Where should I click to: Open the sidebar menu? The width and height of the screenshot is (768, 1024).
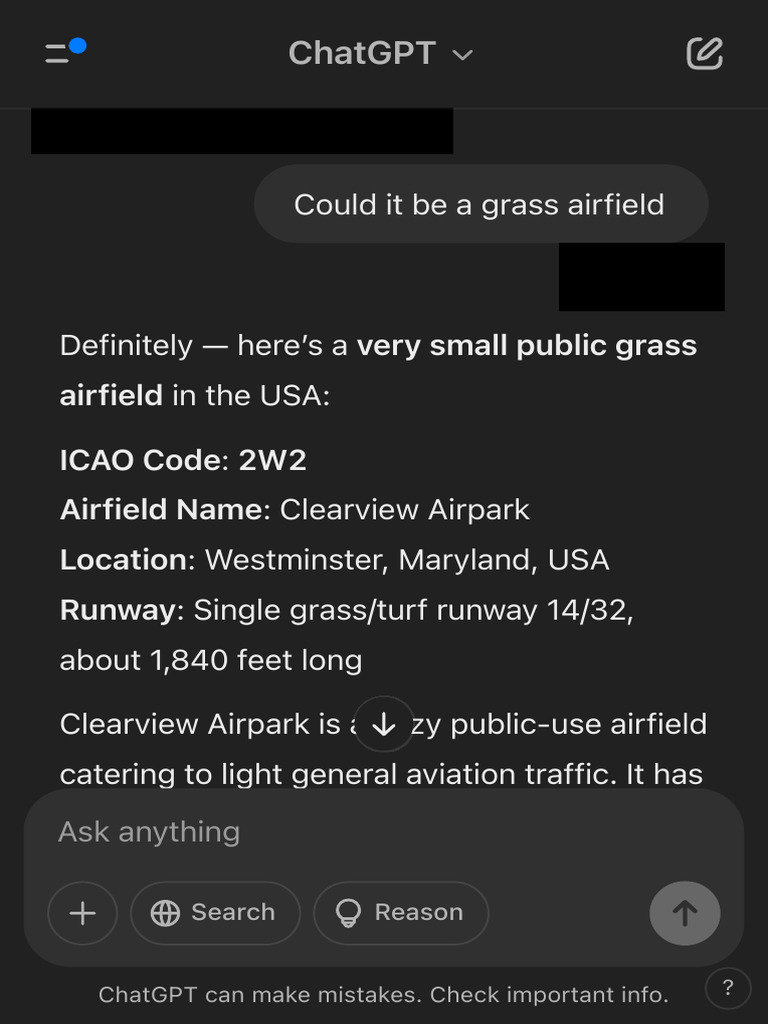tap(64, 52)
